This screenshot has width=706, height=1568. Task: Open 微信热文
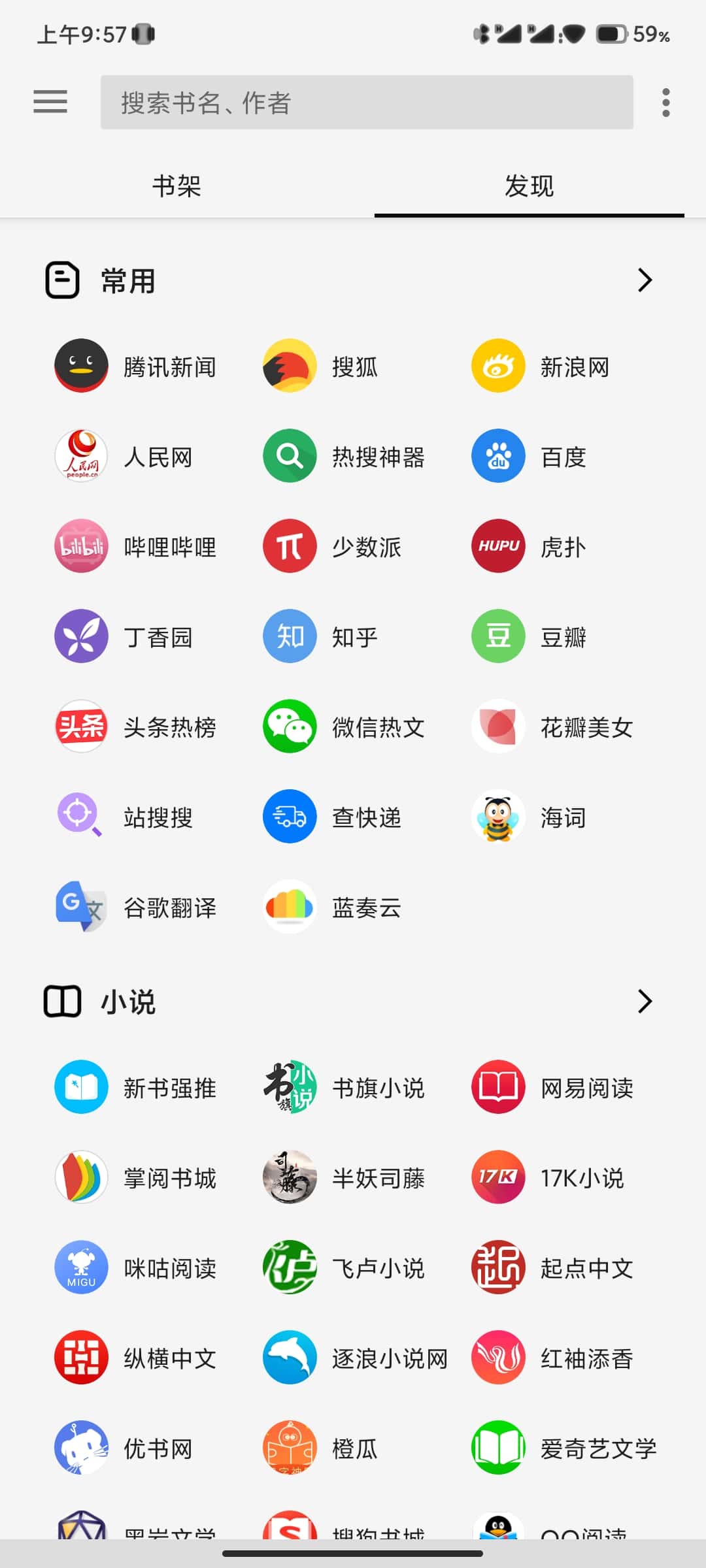[344, 727]
